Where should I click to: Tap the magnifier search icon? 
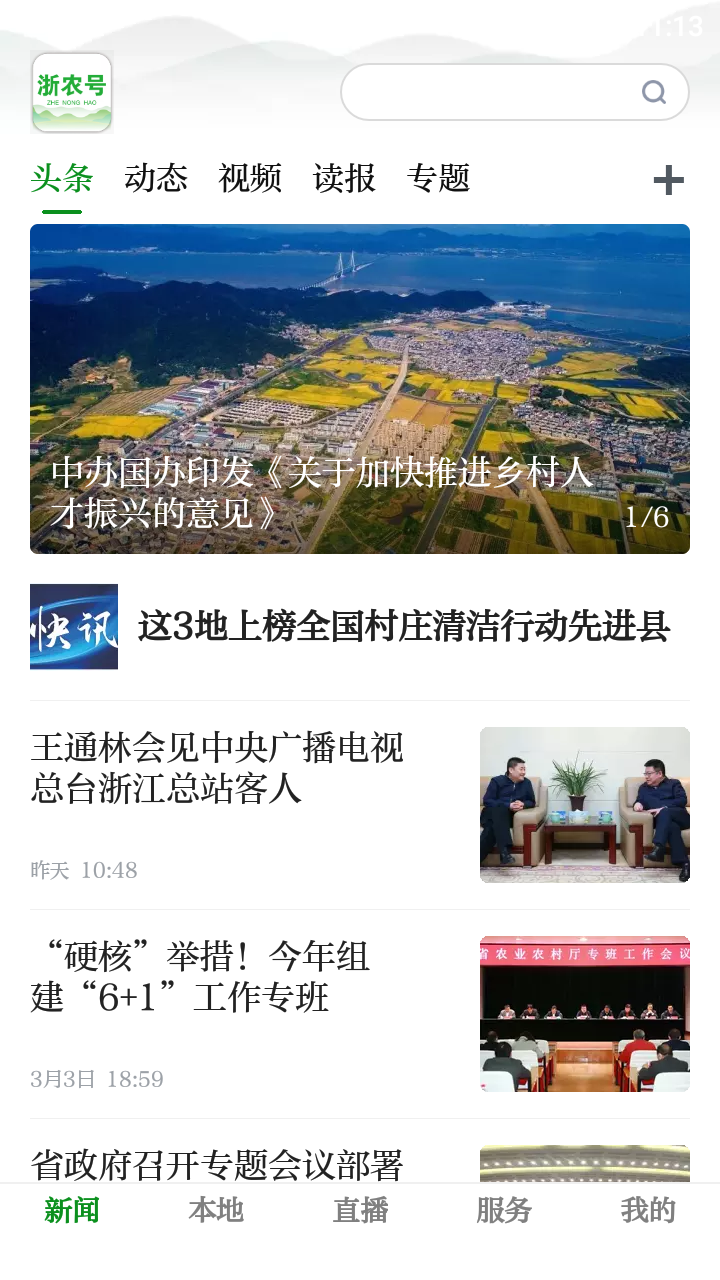(654, 92)
